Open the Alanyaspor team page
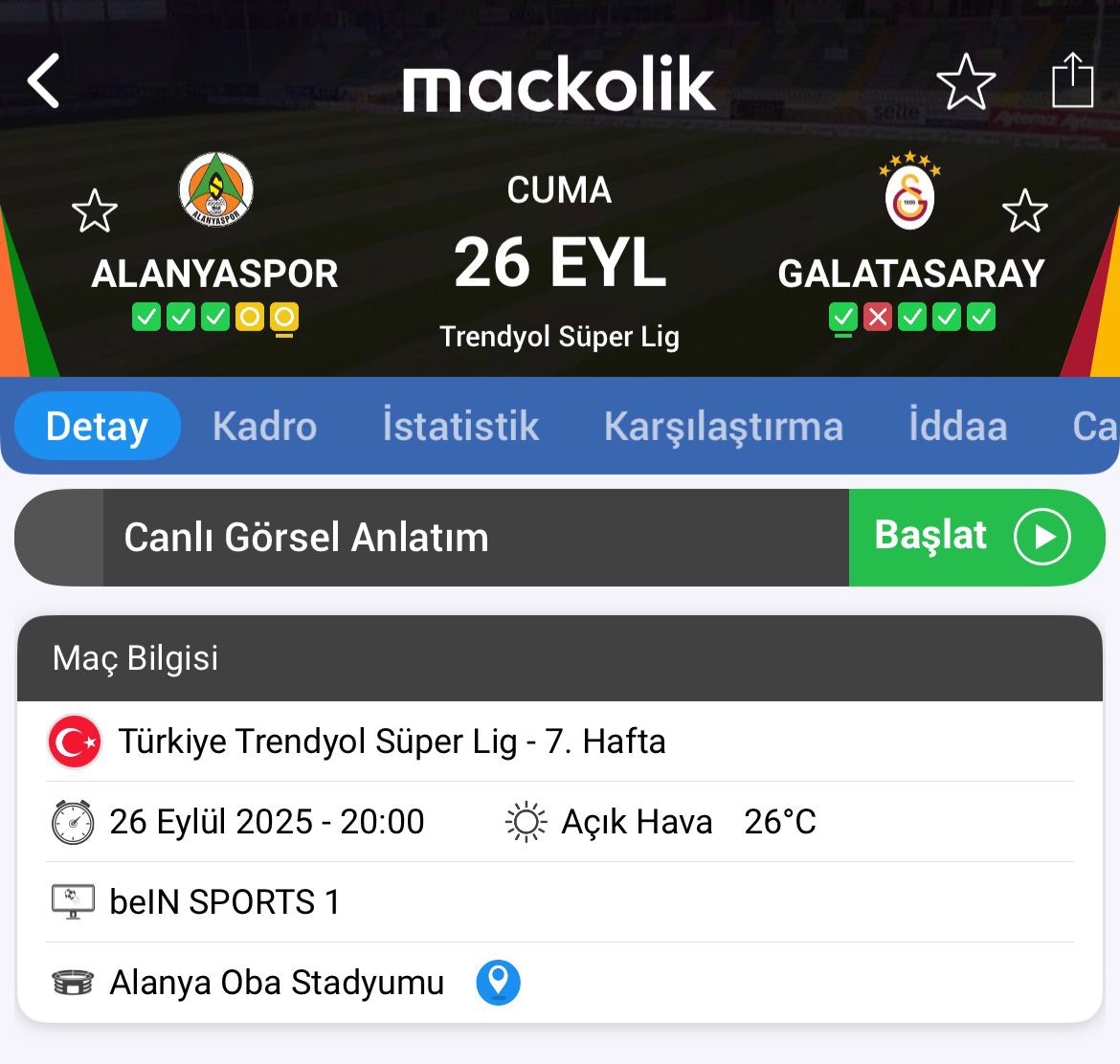Viewport: 1120px width, 1064px height. [x=215, y=191]
